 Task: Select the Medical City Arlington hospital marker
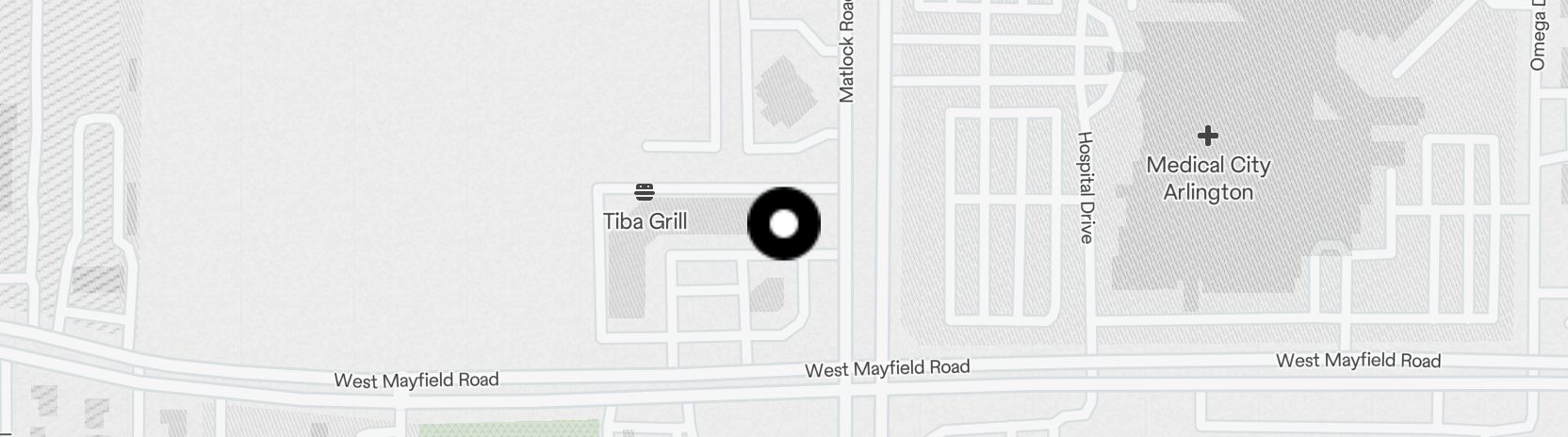[x=1207, y=137]
